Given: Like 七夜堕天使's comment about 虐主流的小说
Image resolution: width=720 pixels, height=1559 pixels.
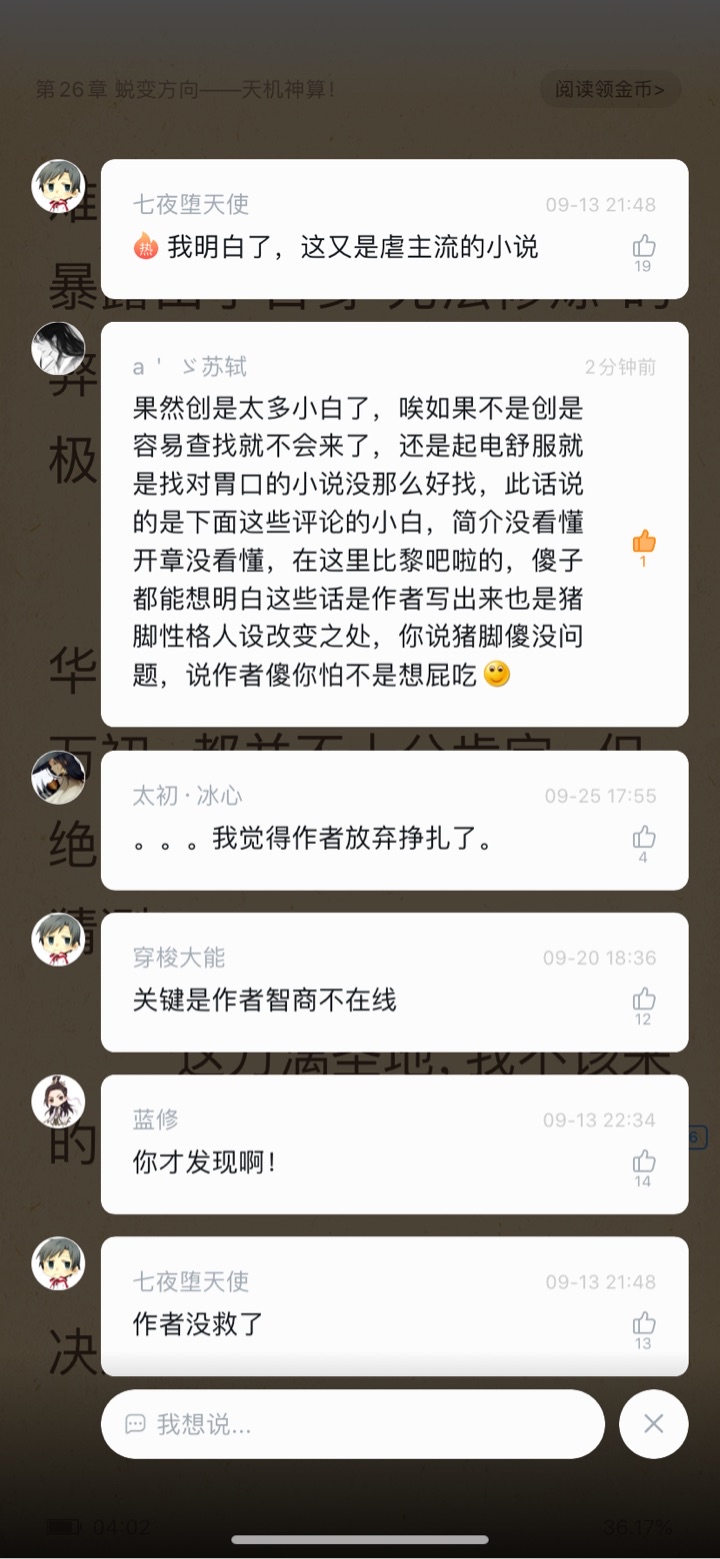Looking at the screenshot, I should click(644, 246).
